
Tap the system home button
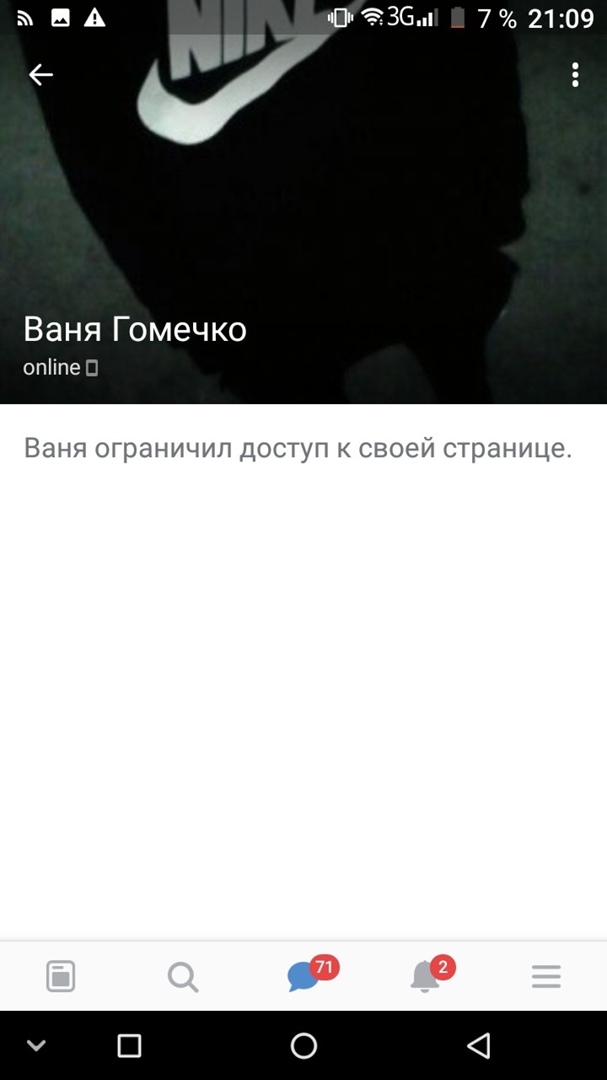click(x=304, y=1046)
